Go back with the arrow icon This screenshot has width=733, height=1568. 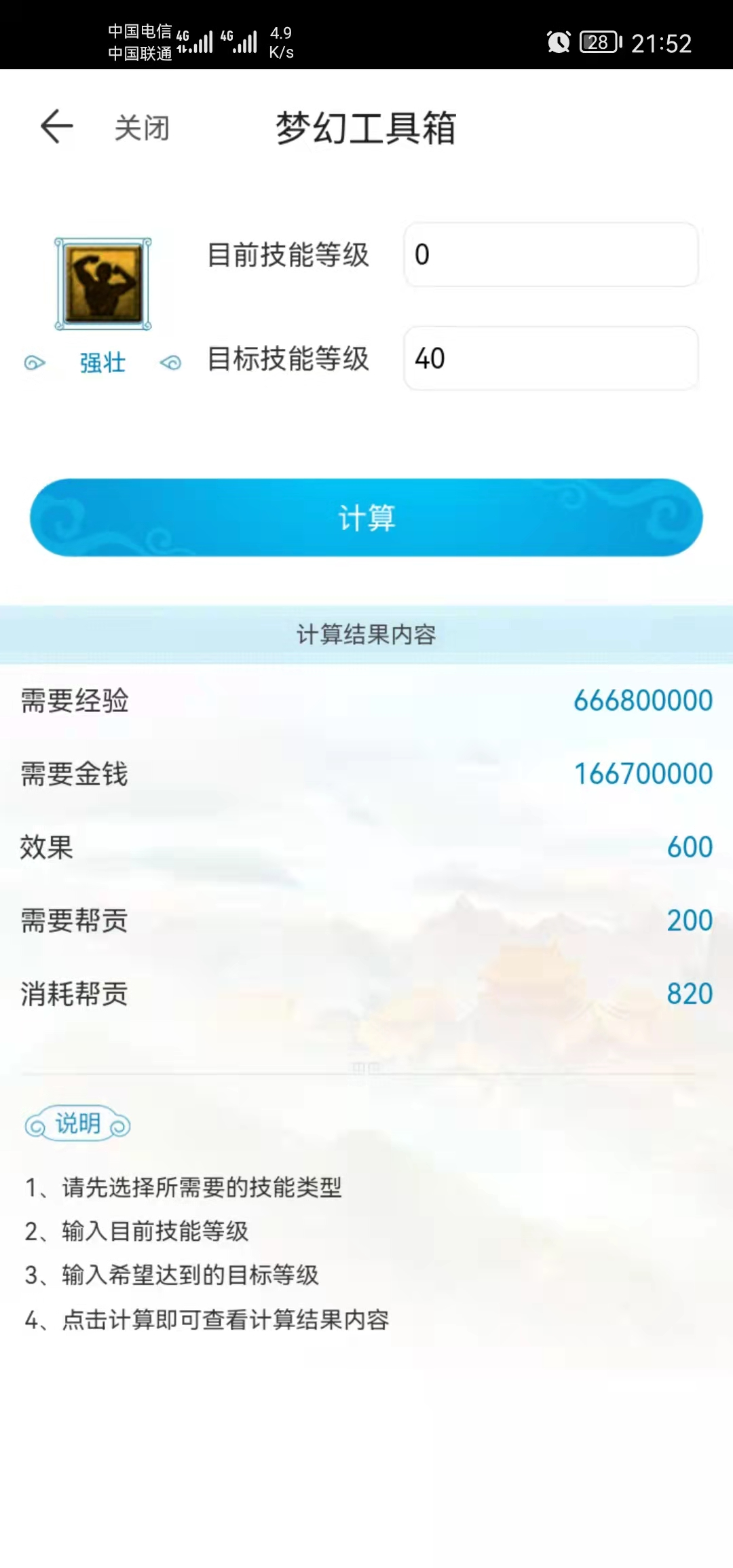(x=56, y=127)
